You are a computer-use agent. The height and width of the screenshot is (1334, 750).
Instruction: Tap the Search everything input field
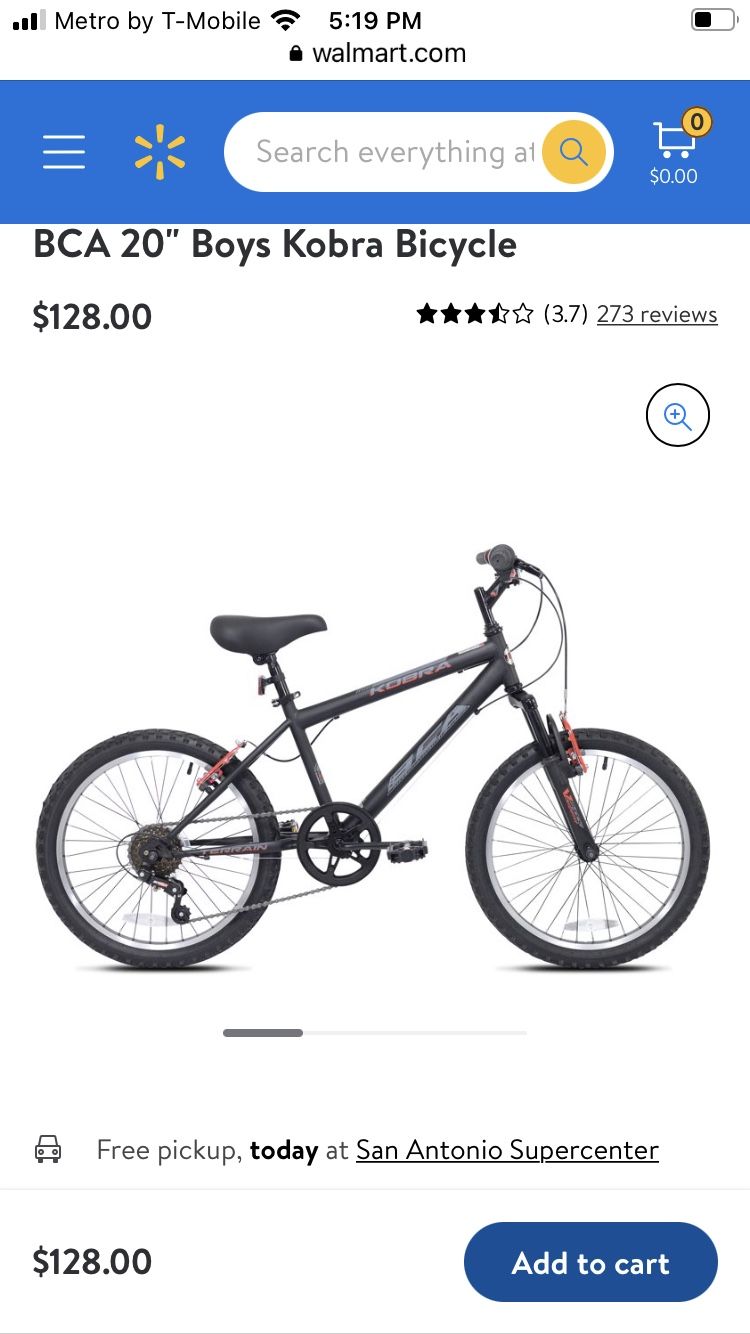click(390, 151)
